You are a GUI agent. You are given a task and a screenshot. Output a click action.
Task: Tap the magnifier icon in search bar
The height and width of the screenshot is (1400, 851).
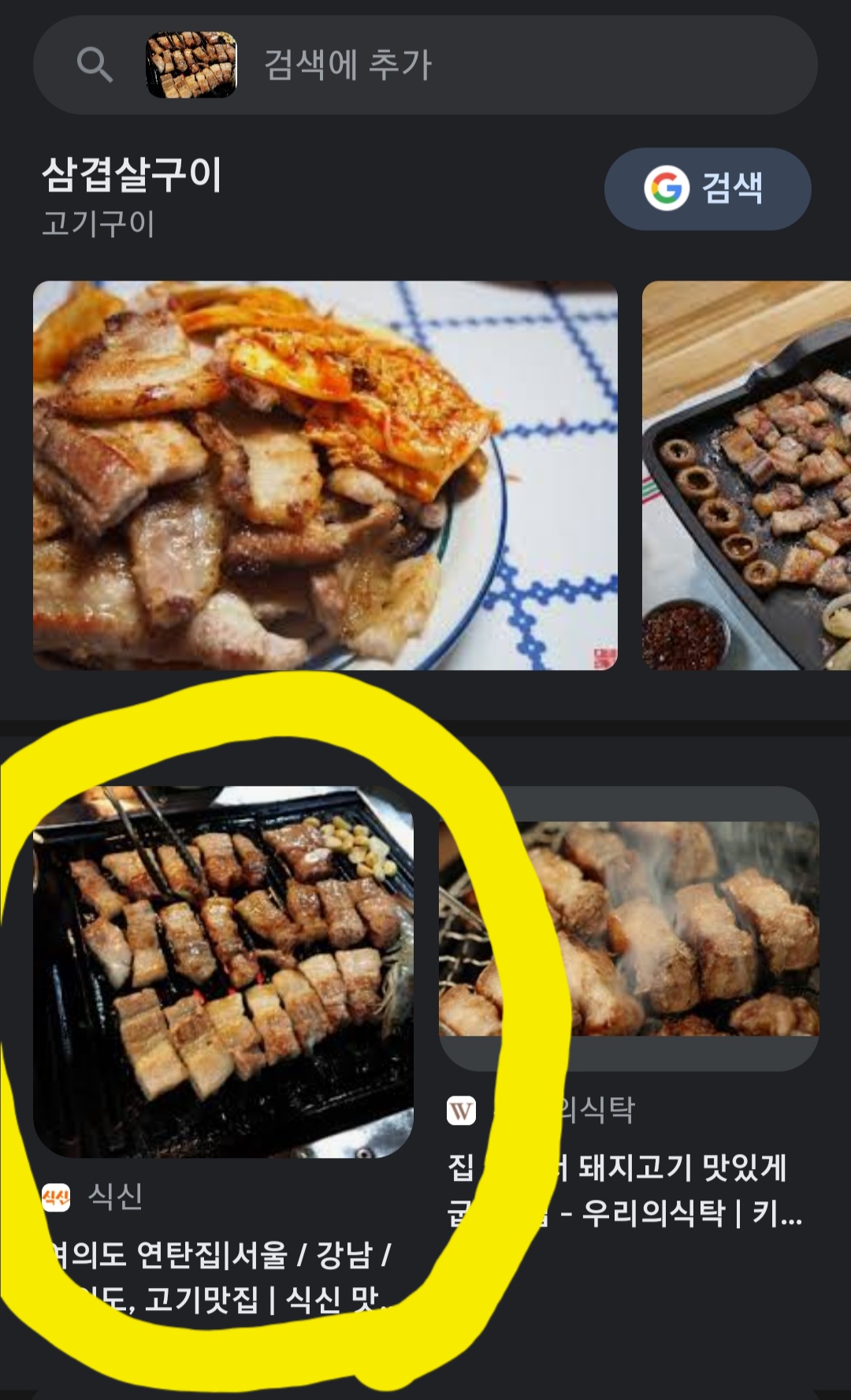pos(95,65)
